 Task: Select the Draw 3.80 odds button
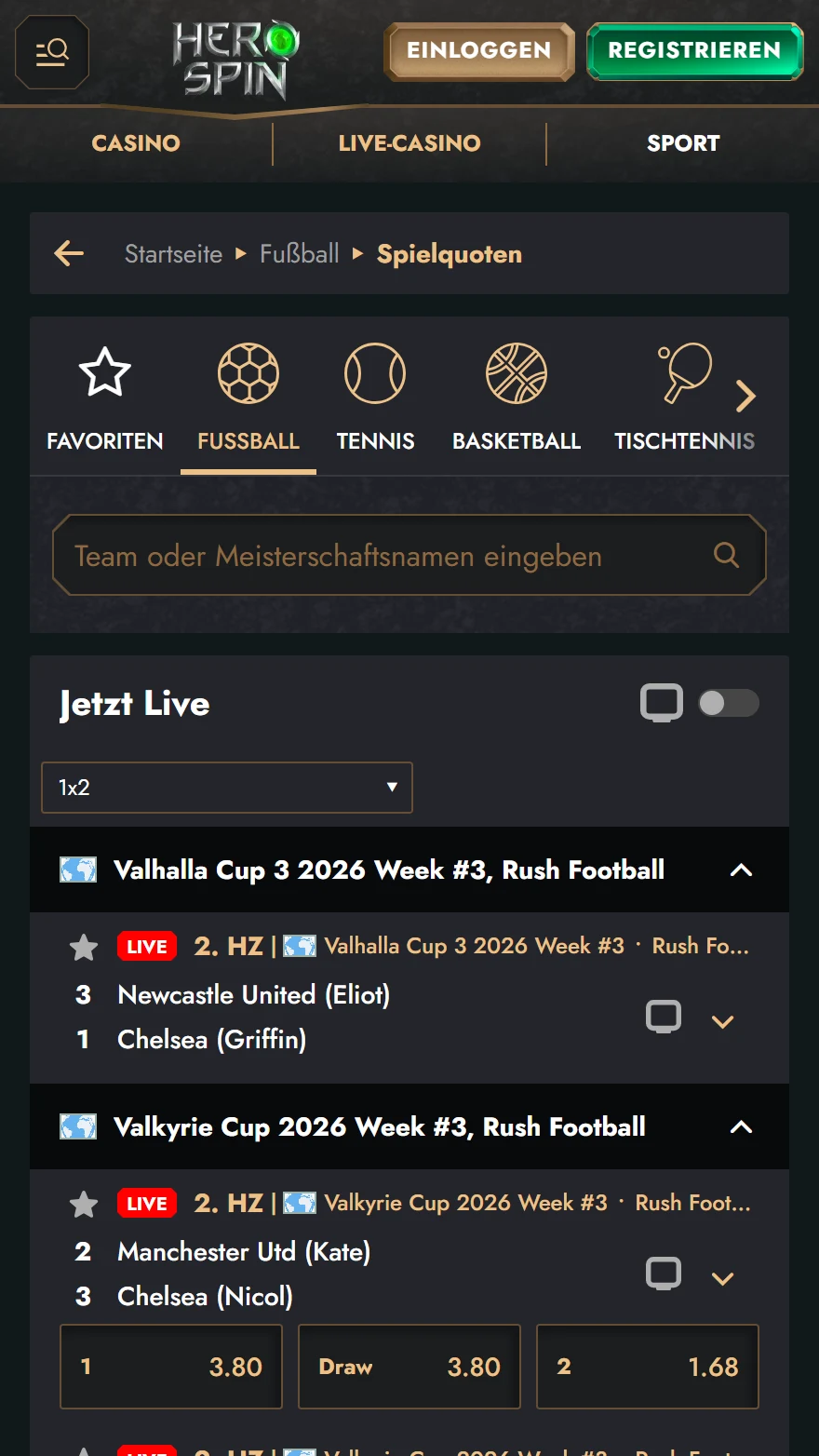click(x=409, y=1366)
